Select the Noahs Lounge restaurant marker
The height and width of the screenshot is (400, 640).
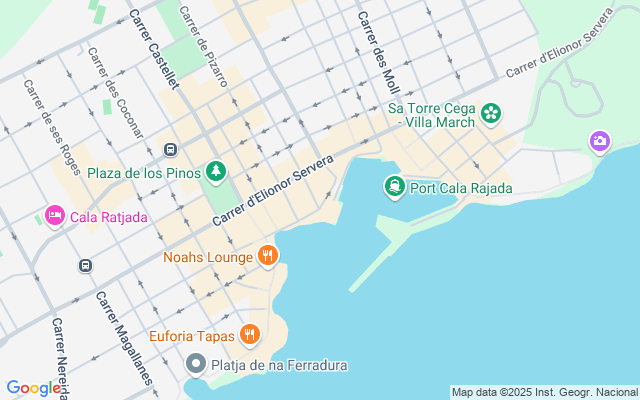coord(267,256)
